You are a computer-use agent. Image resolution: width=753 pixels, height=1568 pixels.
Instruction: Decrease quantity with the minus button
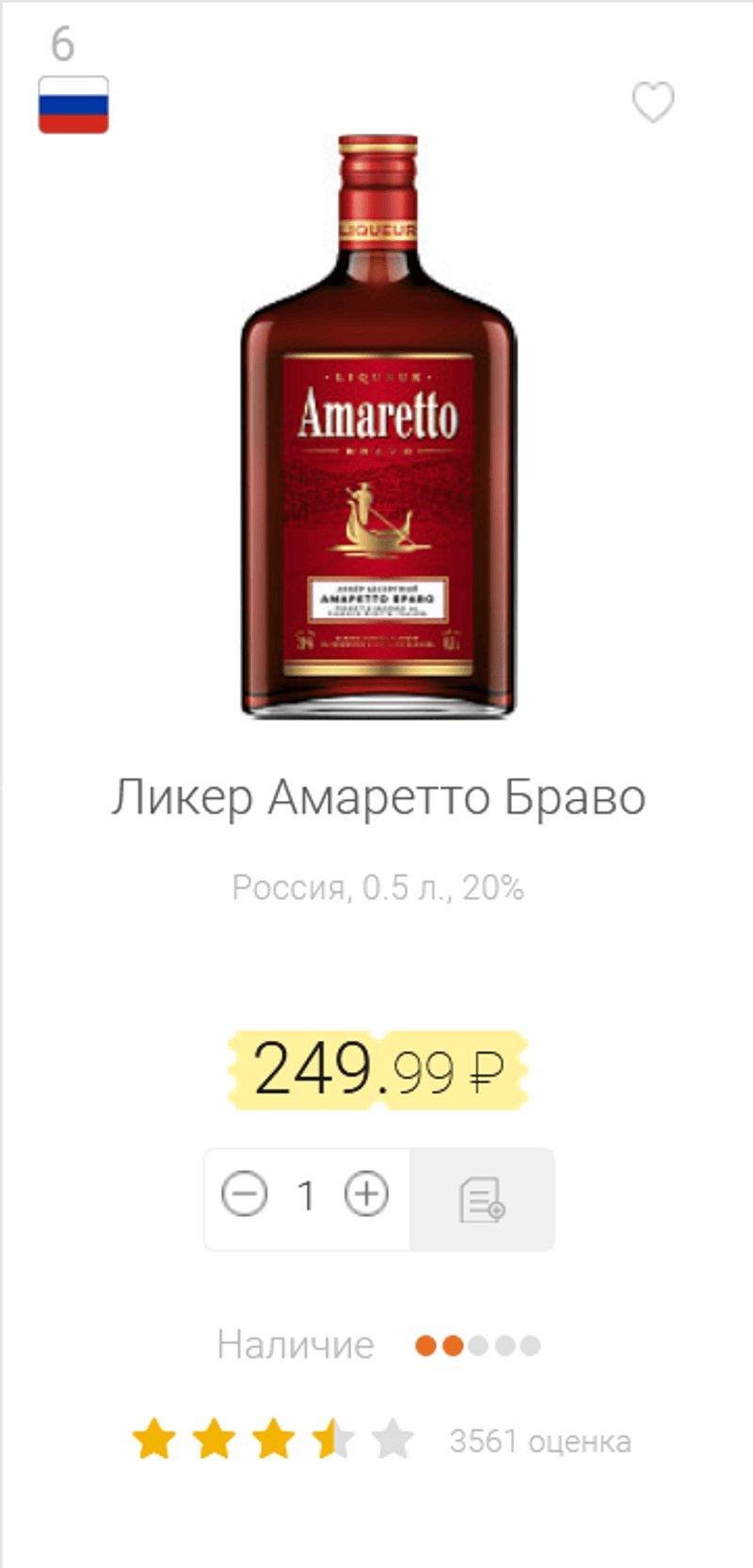(x=245, y=1194)
